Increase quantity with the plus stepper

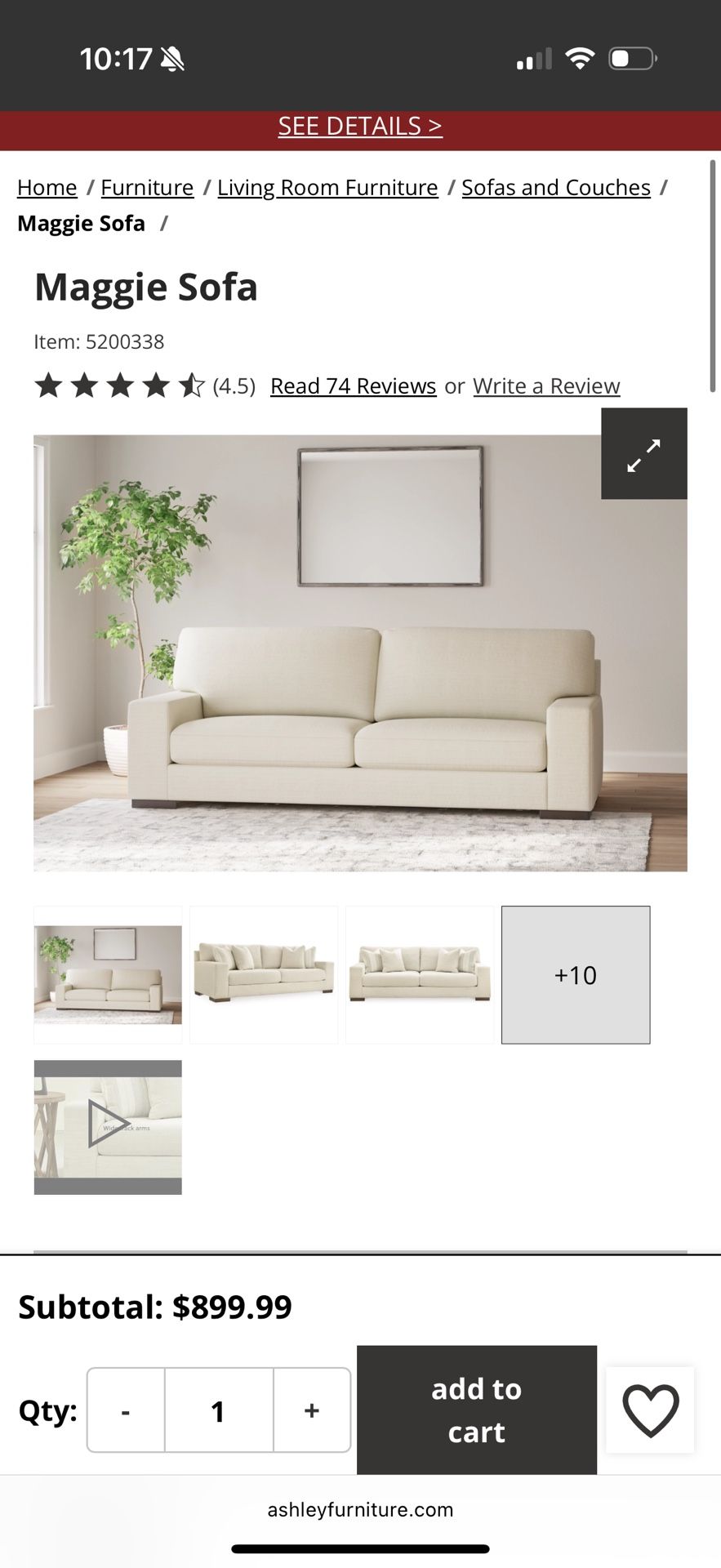coord(311,1410)
